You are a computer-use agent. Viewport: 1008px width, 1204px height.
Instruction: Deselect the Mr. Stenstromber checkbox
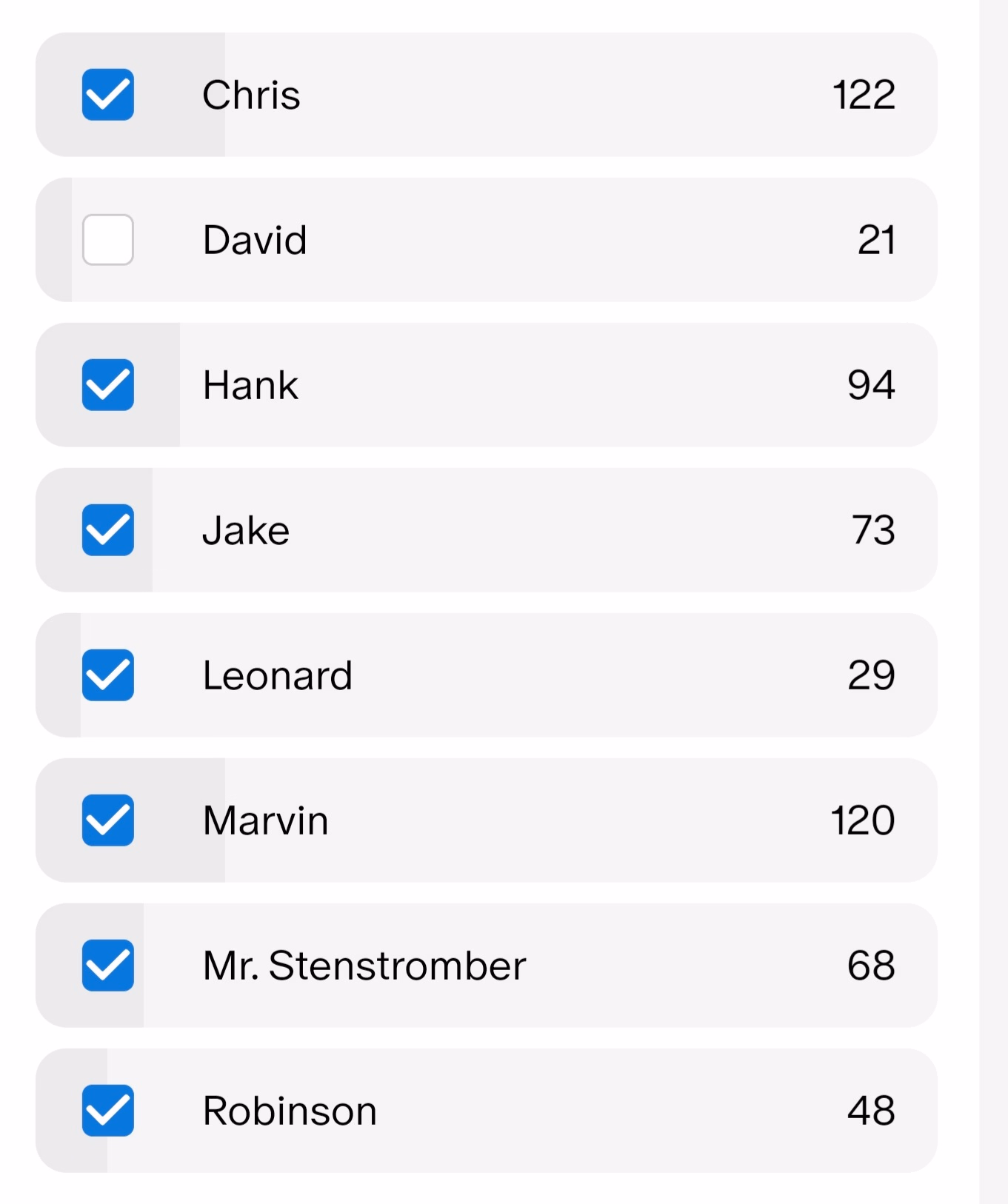click(x=108, y=966)
